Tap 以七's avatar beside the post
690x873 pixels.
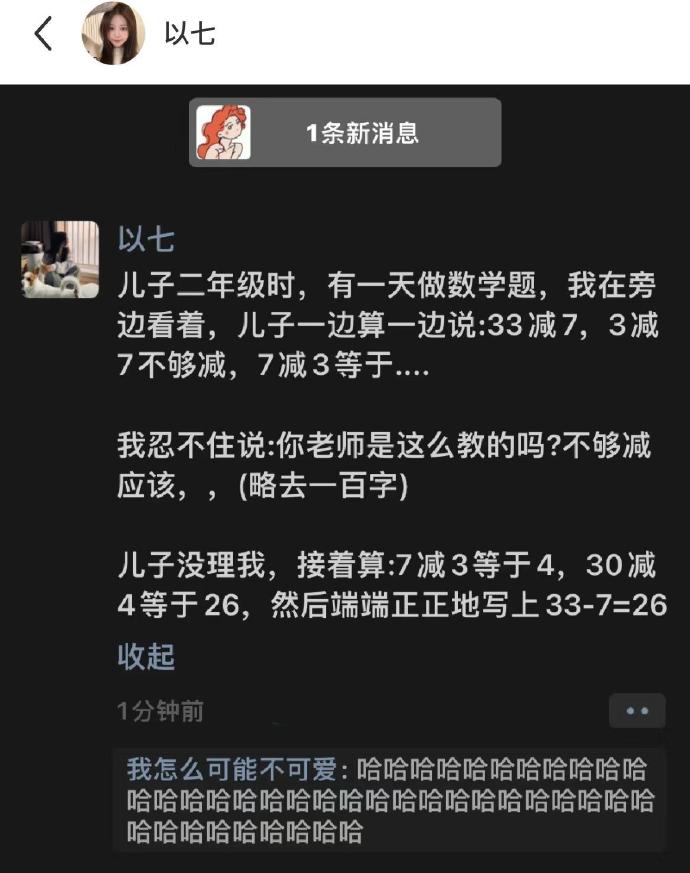[60, 260]
